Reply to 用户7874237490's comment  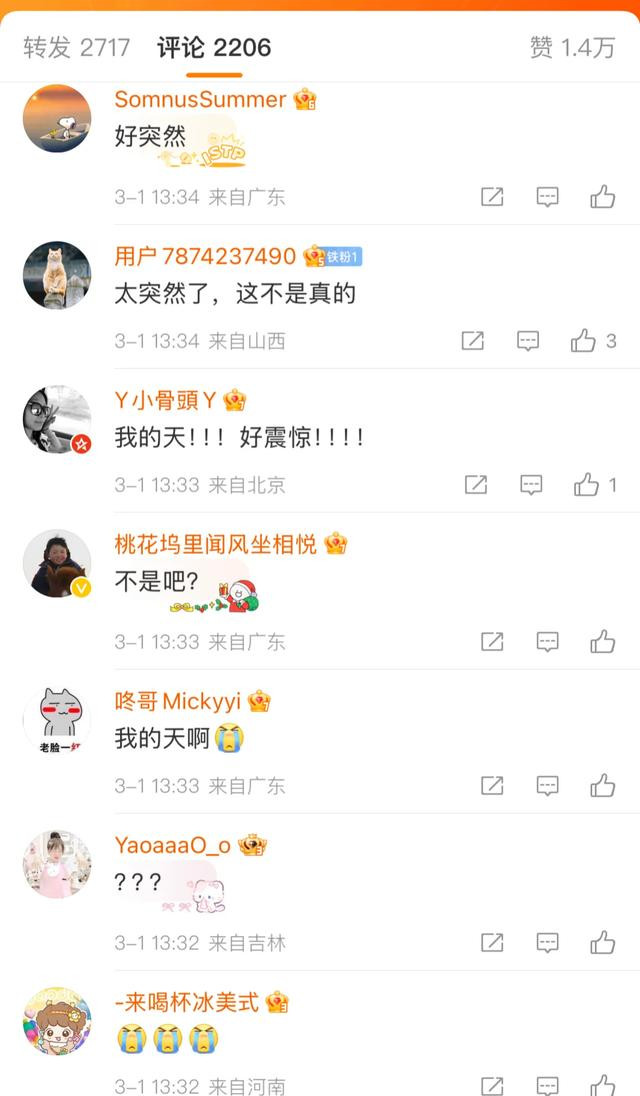tap(528, 341)
